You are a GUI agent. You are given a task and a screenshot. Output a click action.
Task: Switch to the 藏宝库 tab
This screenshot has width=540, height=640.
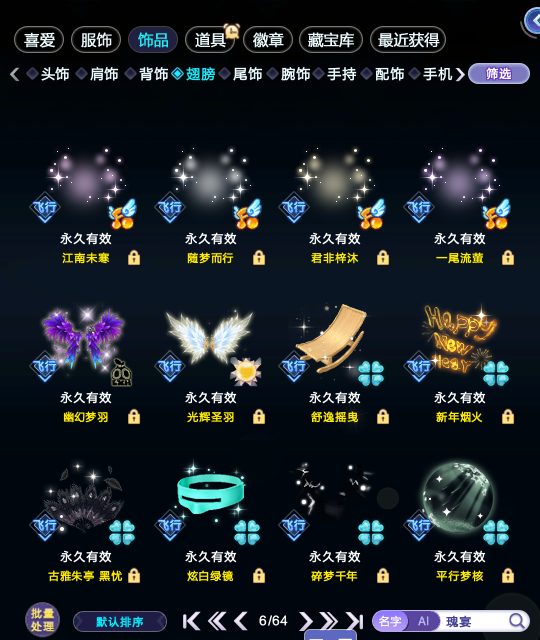coord(331,40)
